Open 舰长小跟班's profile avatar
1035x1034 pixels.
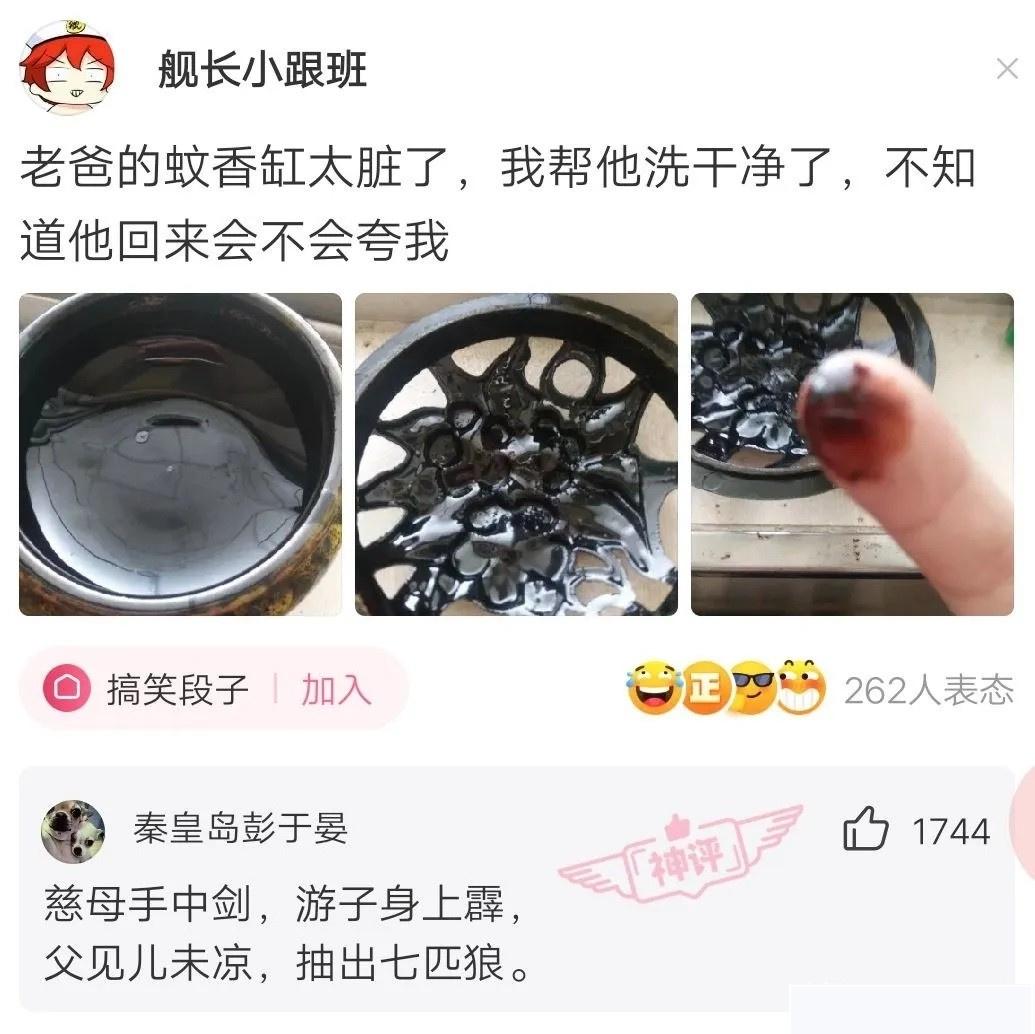pyautogui.click(x=66, y=68)
